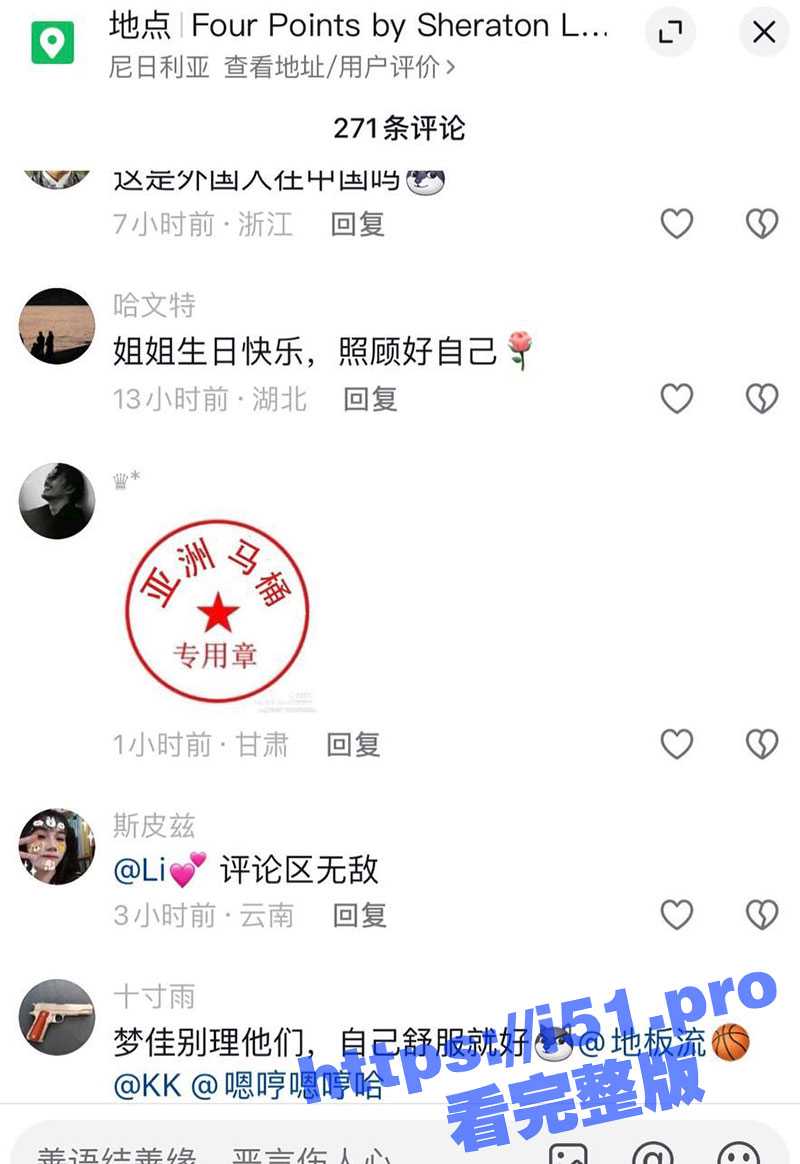Like the Zhejiang comment at the top
Image resolution: width=800 pixels, height=1164 pixels.
[677, 224]
